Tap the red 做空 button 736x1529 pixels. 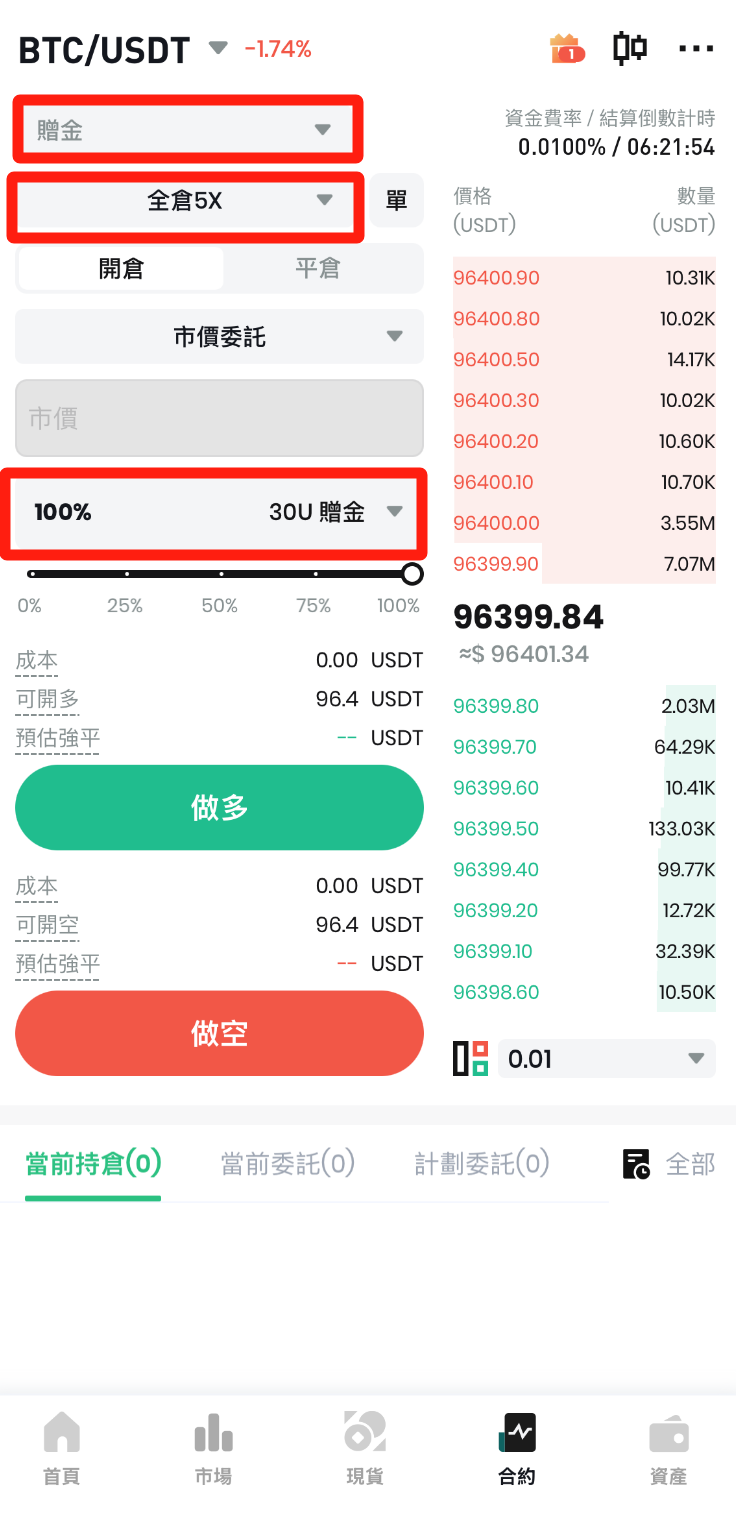click(219, 1034)
